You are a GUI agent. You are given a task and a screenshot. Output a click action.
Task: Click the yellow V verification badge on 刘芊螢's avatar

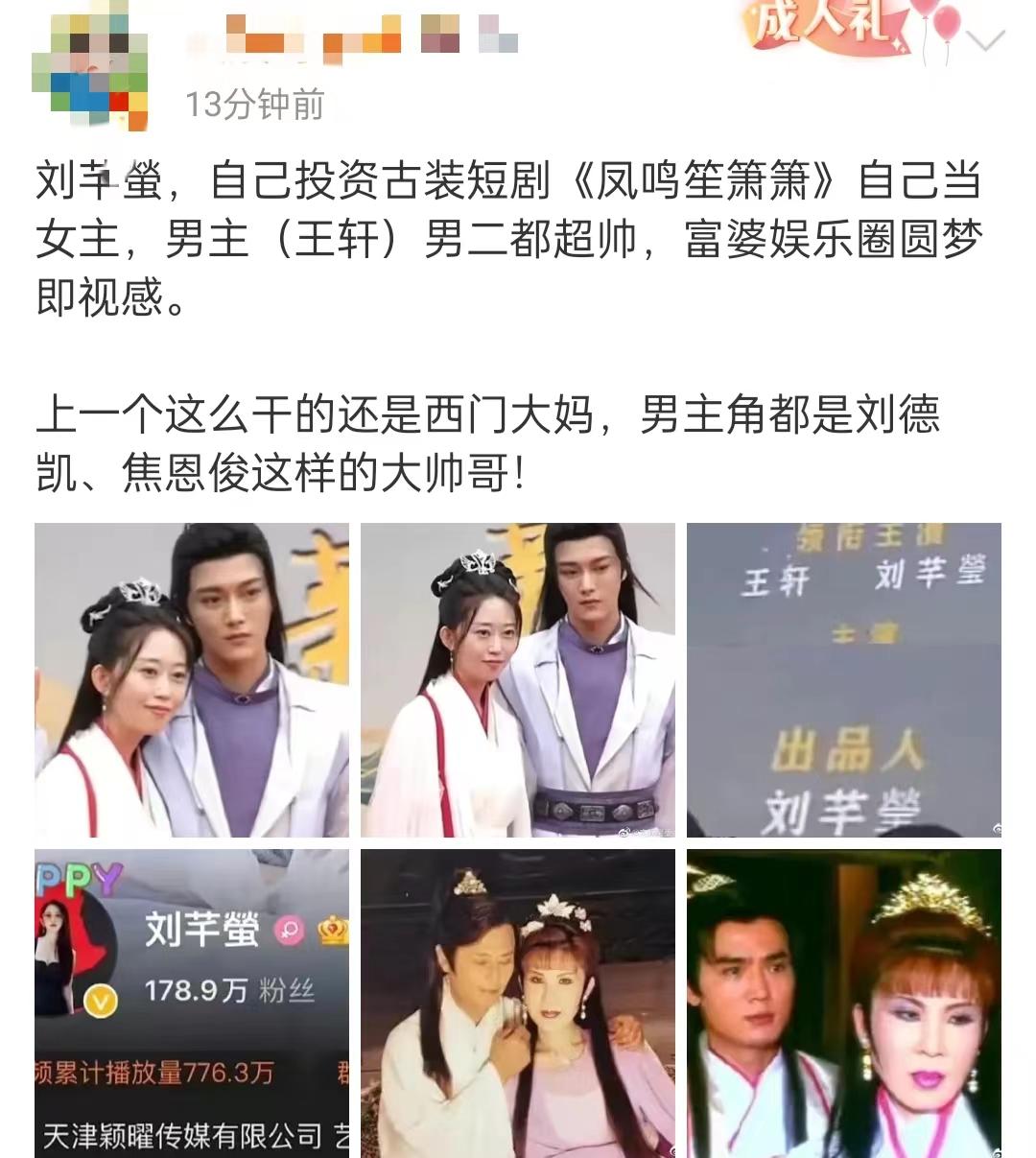tap(100, 999)
